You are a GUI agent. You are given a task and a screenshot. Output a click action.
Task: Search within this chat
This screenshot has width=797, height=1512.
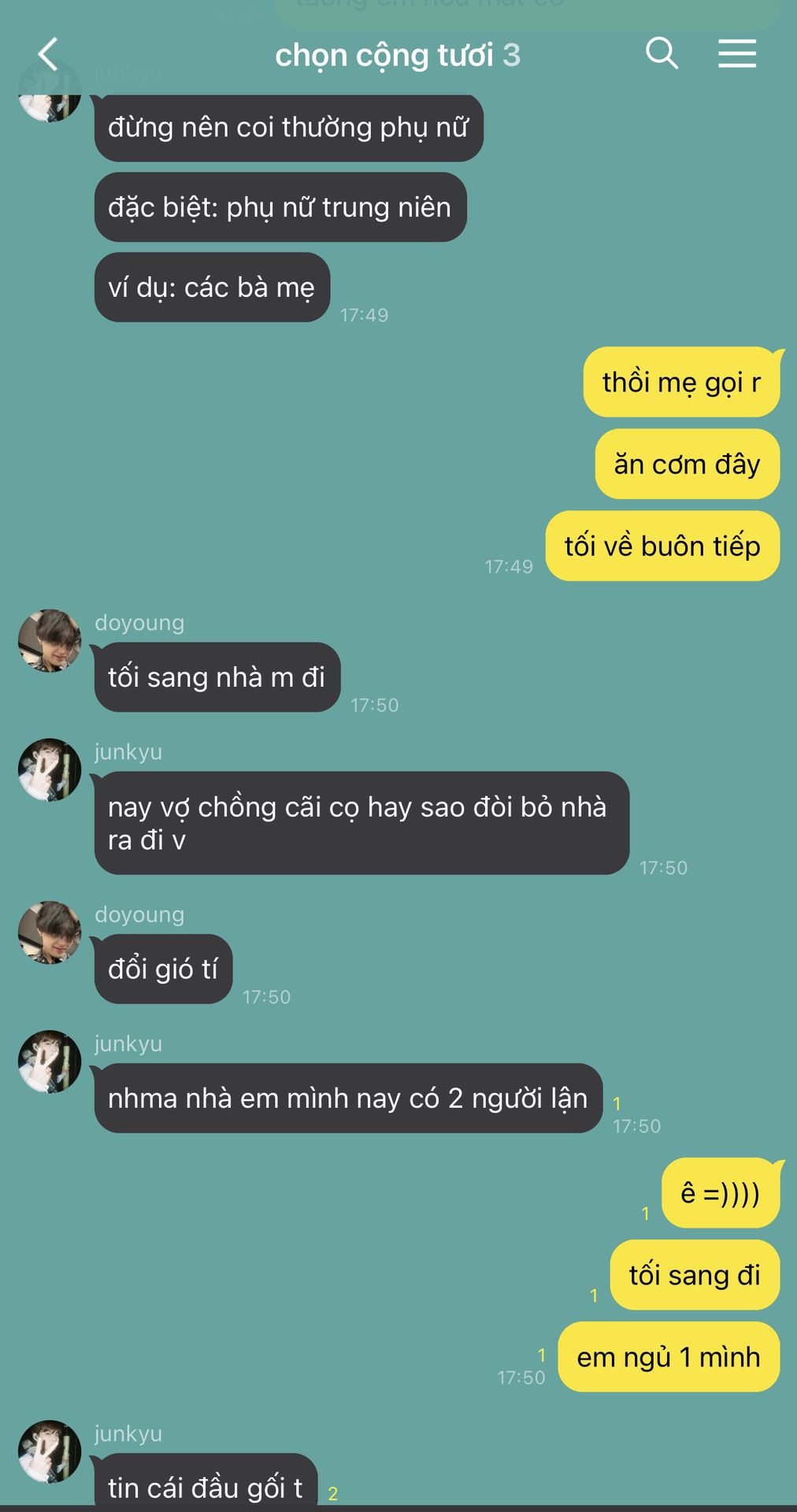click(x=662, y=54)
